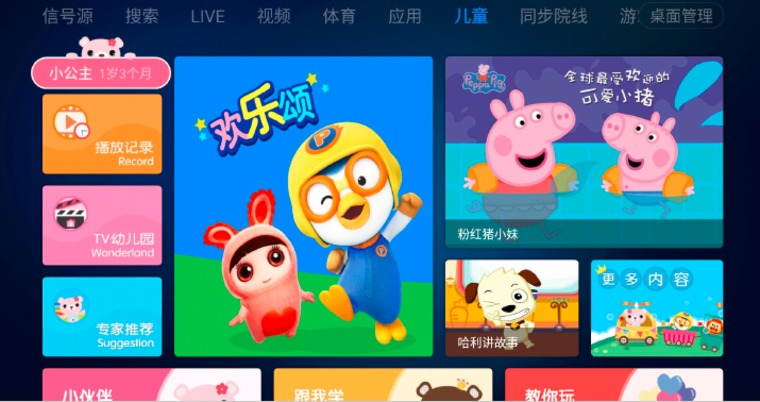
Task: Play the 欢乐颂 cartoon
Action: click(x=303, y=206)
